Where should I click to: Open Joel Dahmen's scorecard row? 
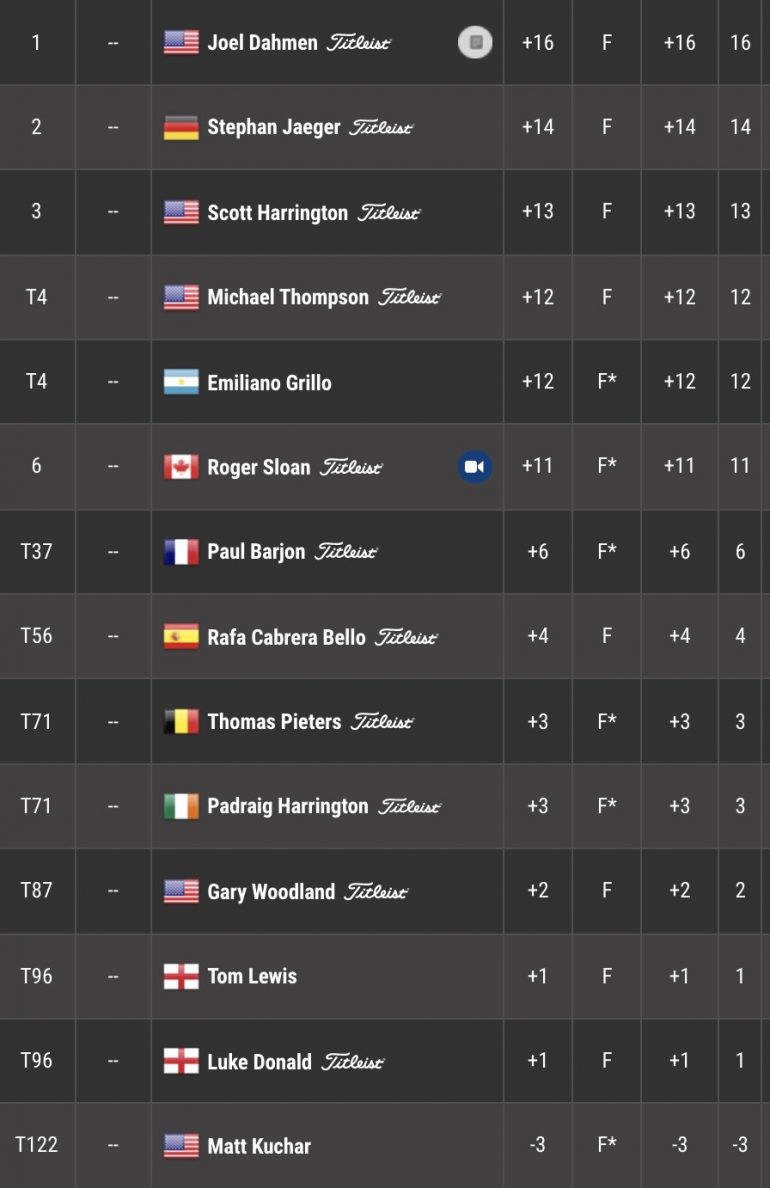pyautogui.click(x=262, y=43)
